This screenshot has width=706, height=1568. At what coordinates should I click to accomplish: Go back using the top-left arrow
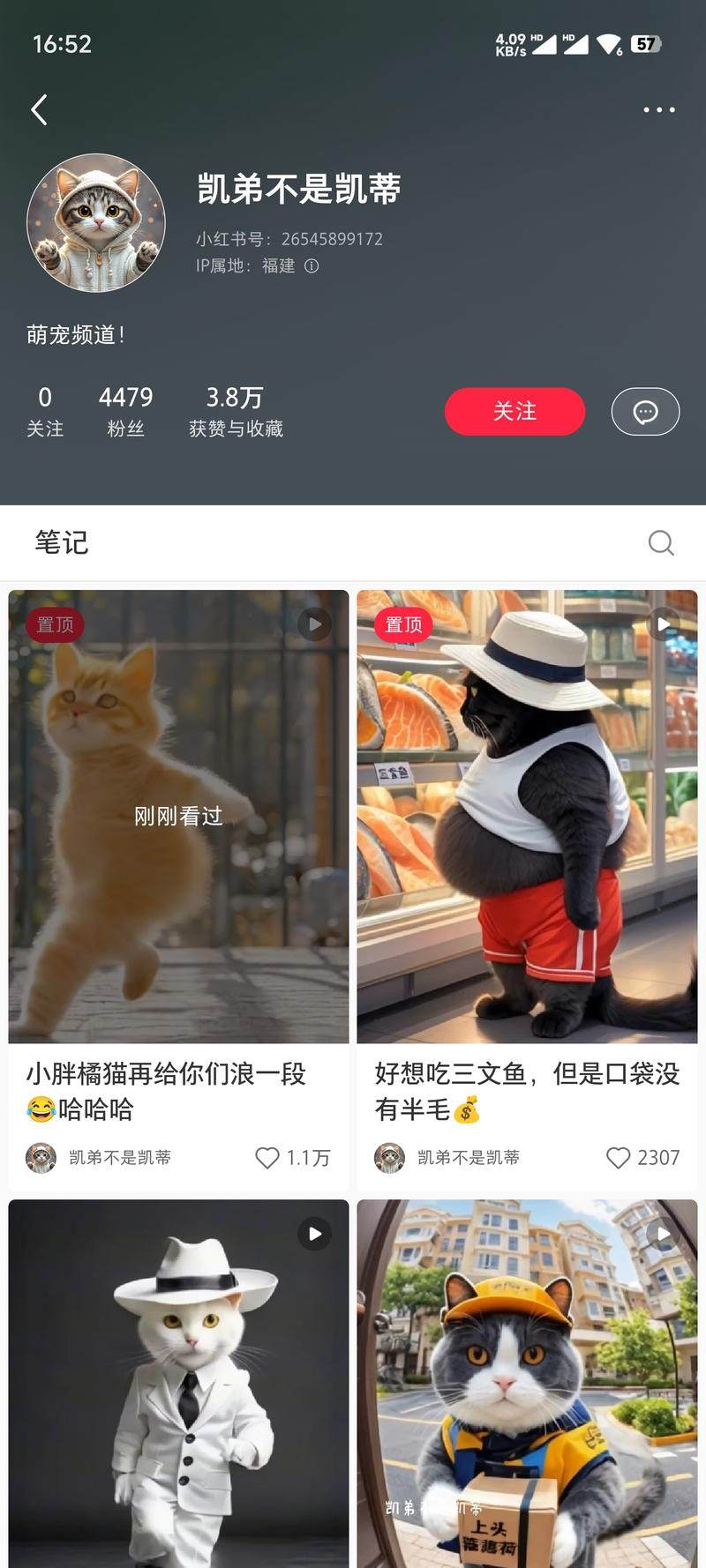pos(39,110)
